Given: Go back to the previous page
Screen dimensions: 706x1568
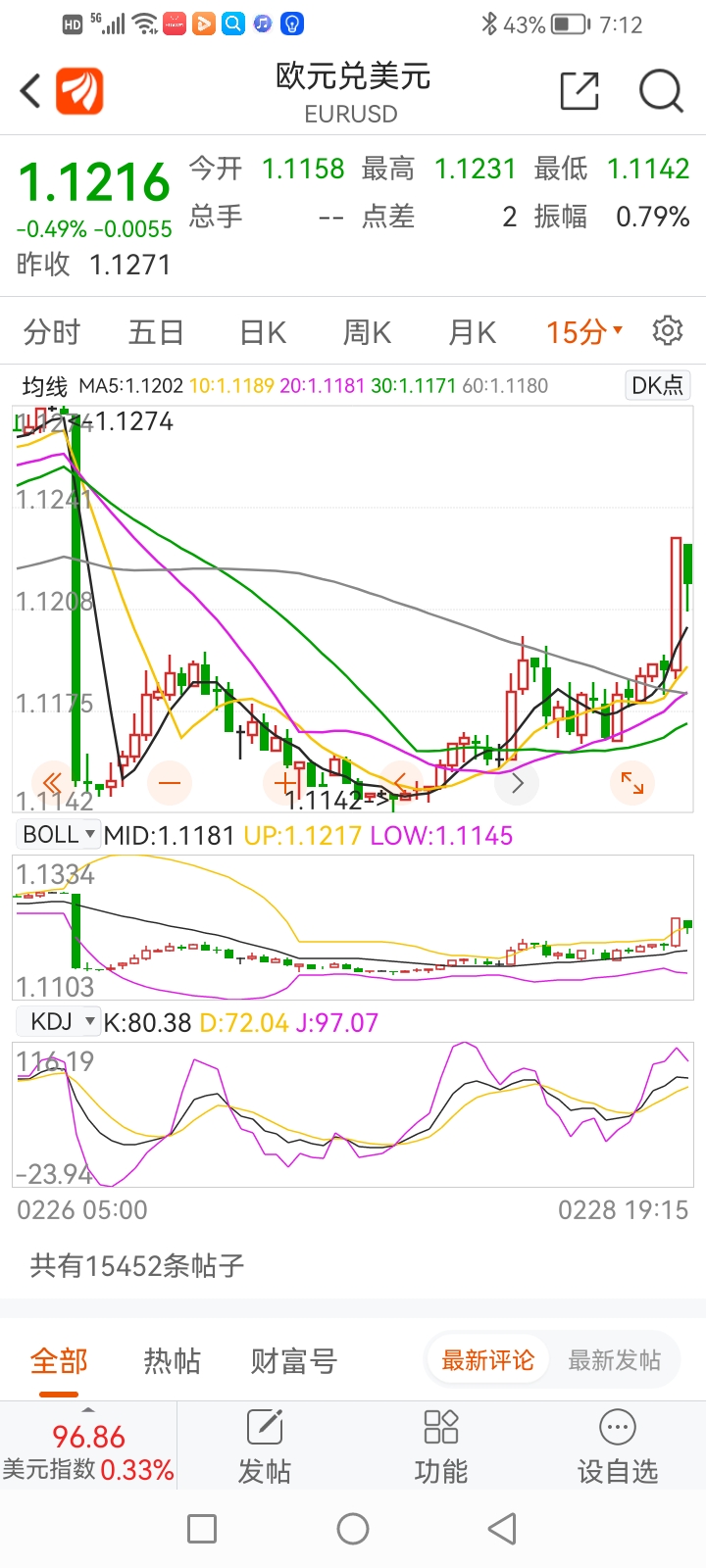Looking at the screenshot, I should (31, 92).
